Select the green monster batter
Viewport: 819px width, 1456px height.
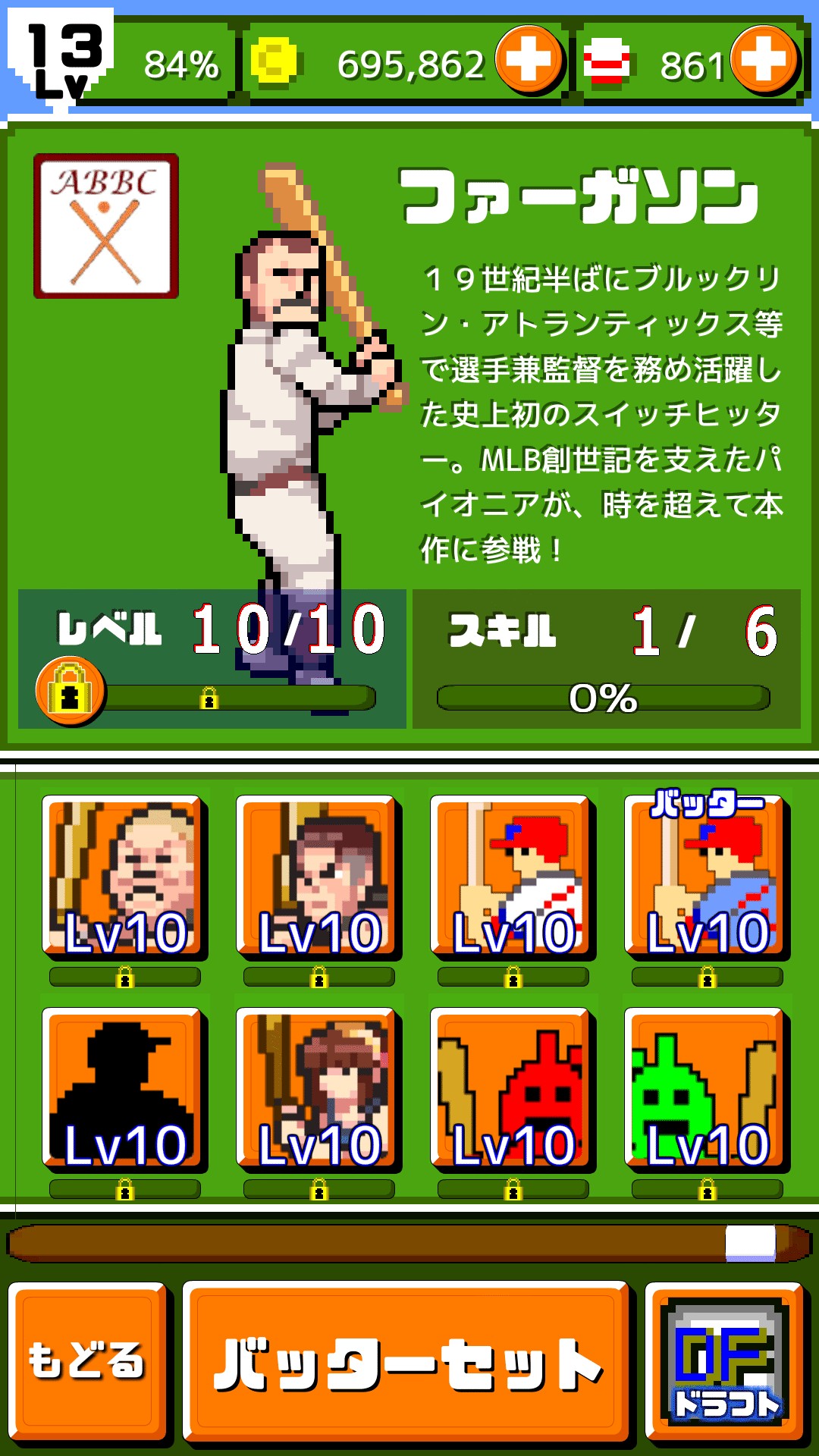(705, 1089)
